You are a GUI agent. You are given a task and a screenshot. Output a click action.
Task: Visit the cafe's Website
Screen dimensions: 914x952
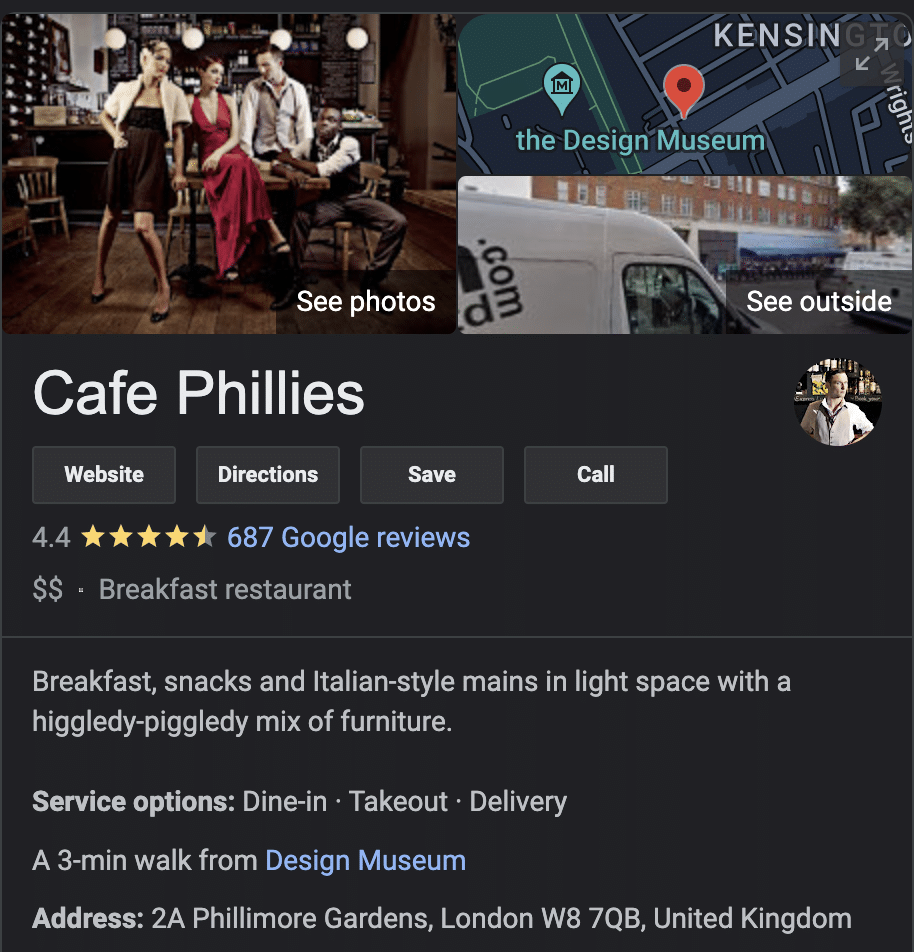point(104,475)
